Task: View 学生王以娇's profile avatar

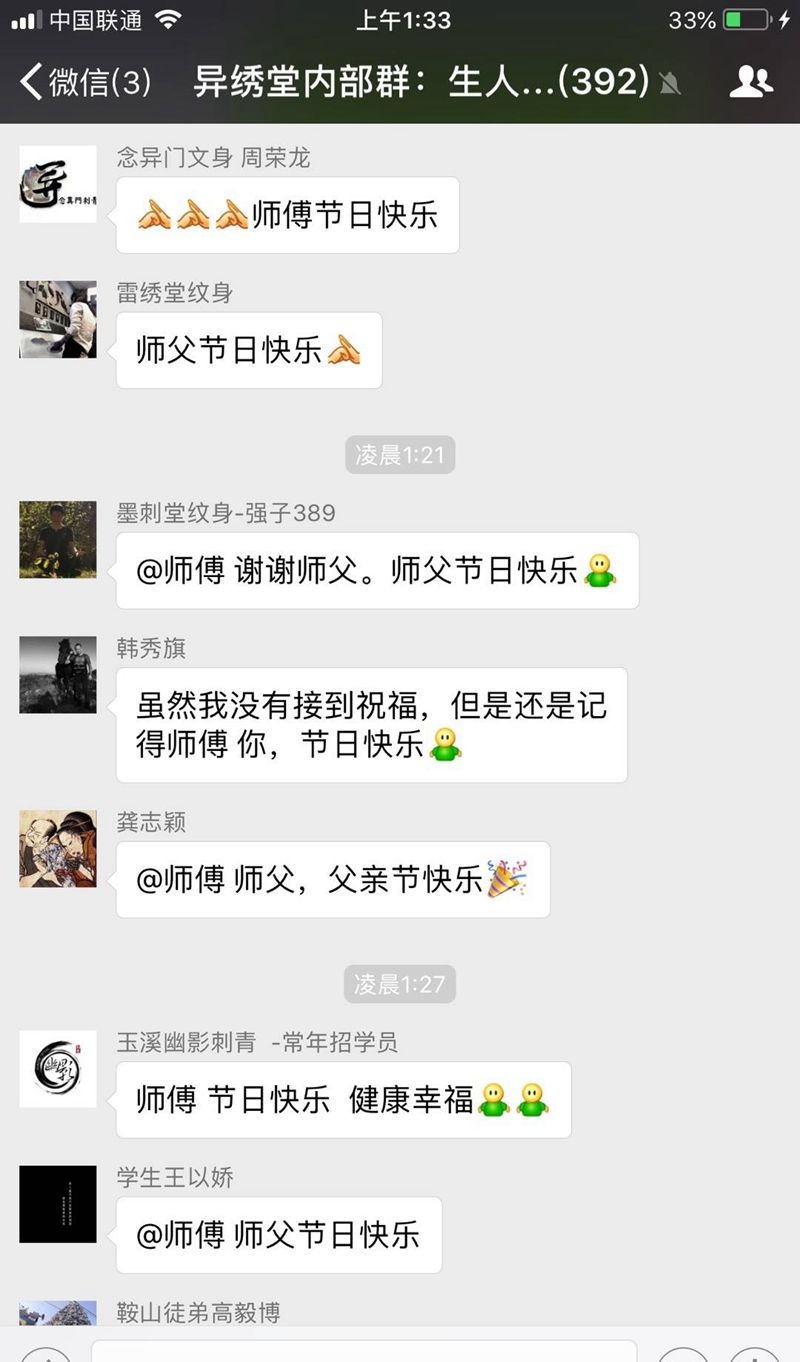Action: coord(58,1204)
